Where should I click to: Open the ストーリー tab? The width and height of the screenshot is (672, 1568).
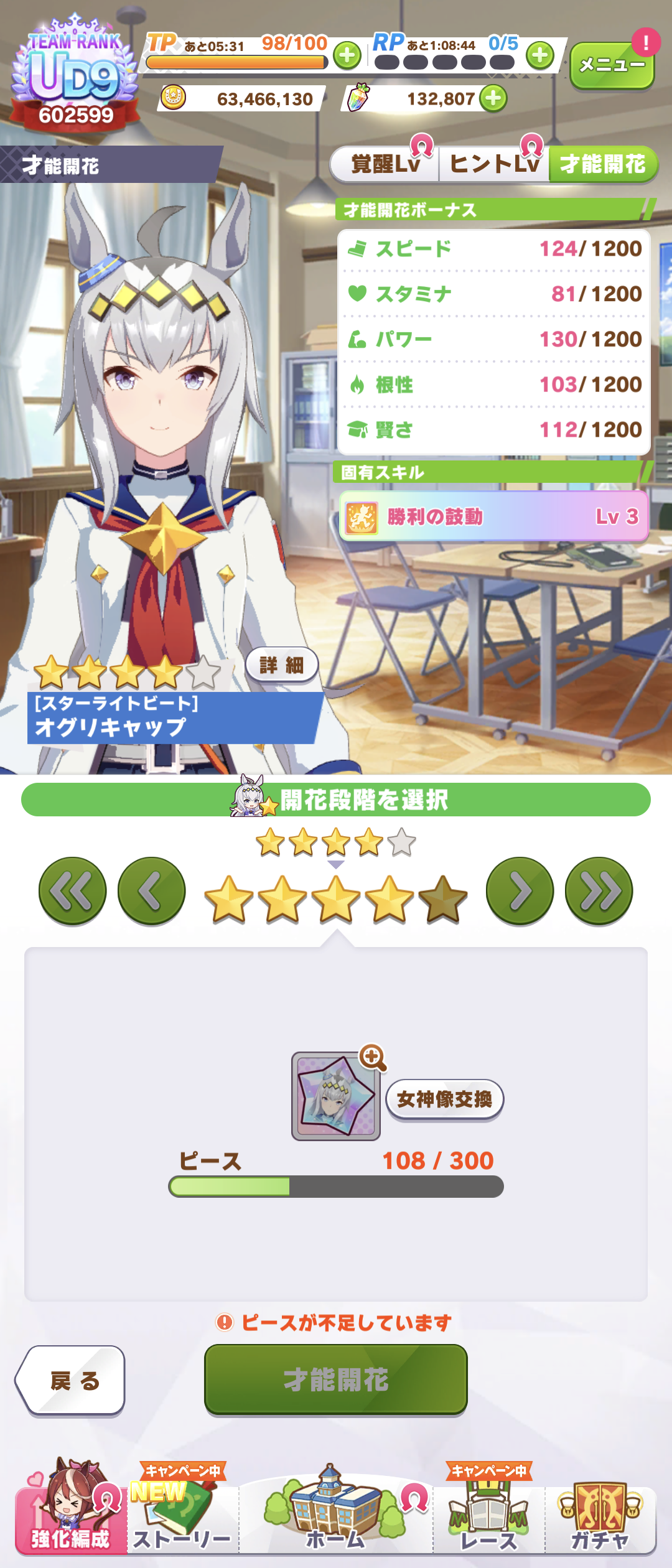pyautogui.click(x=182, y=1518)
